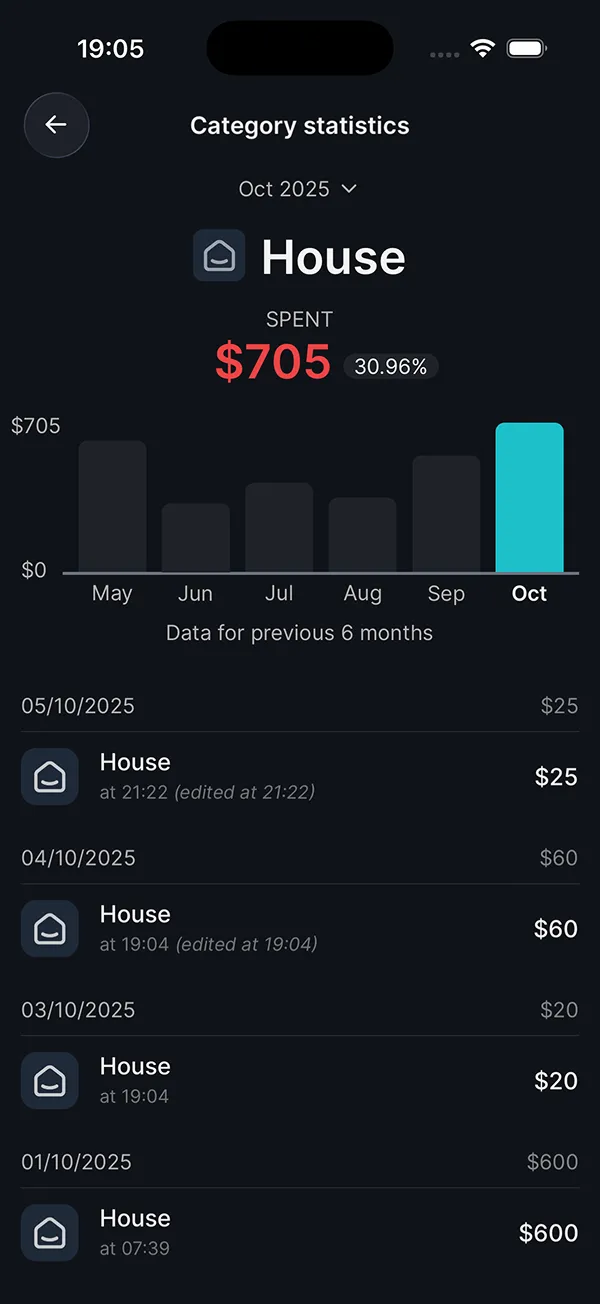Select the highlighted Oct bar
Image resolution: width=600 pixels, height=1304 pixels.
tap(529, 498)
